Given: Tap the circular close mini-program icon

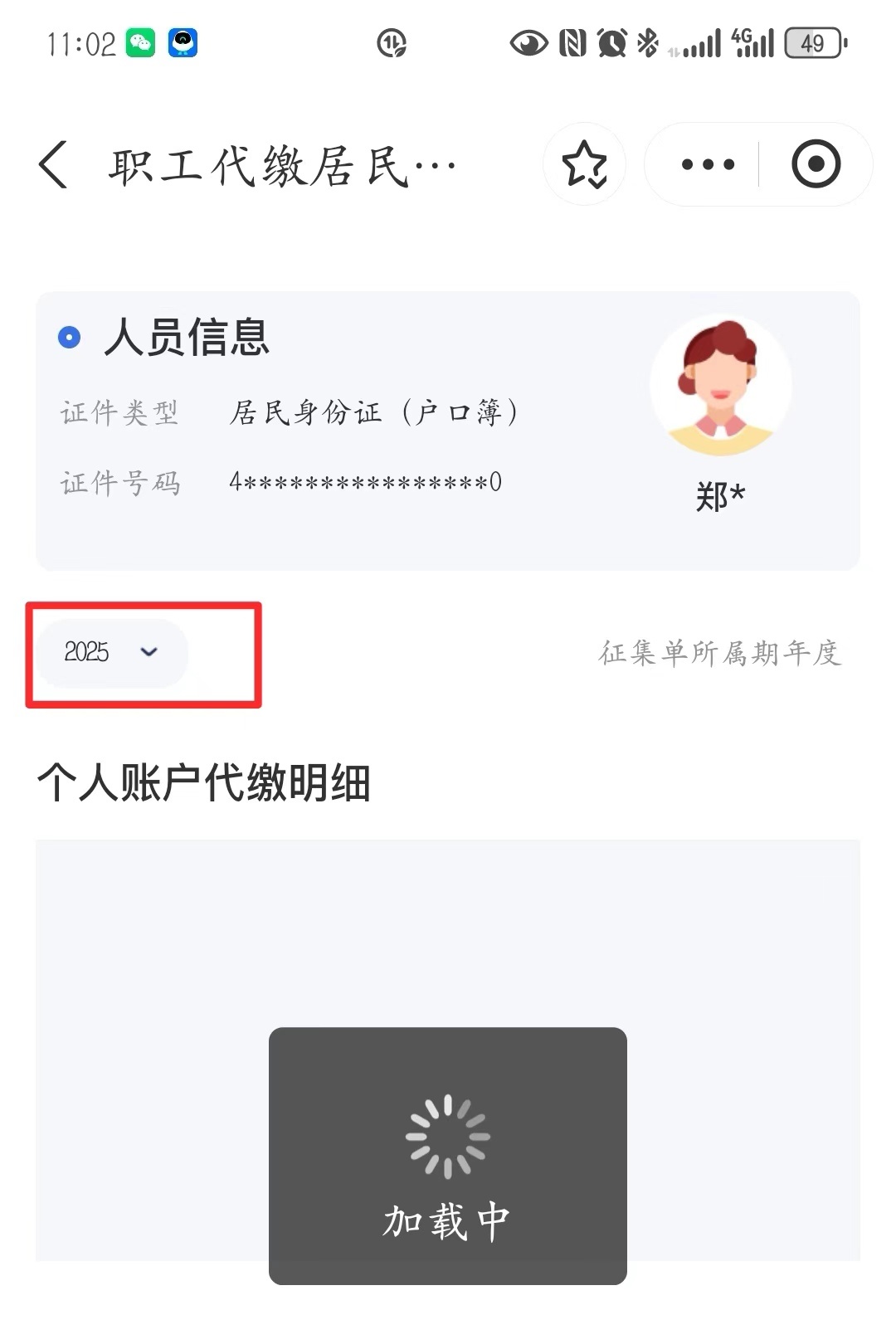Looking at the screenshot, I should 816,163.
